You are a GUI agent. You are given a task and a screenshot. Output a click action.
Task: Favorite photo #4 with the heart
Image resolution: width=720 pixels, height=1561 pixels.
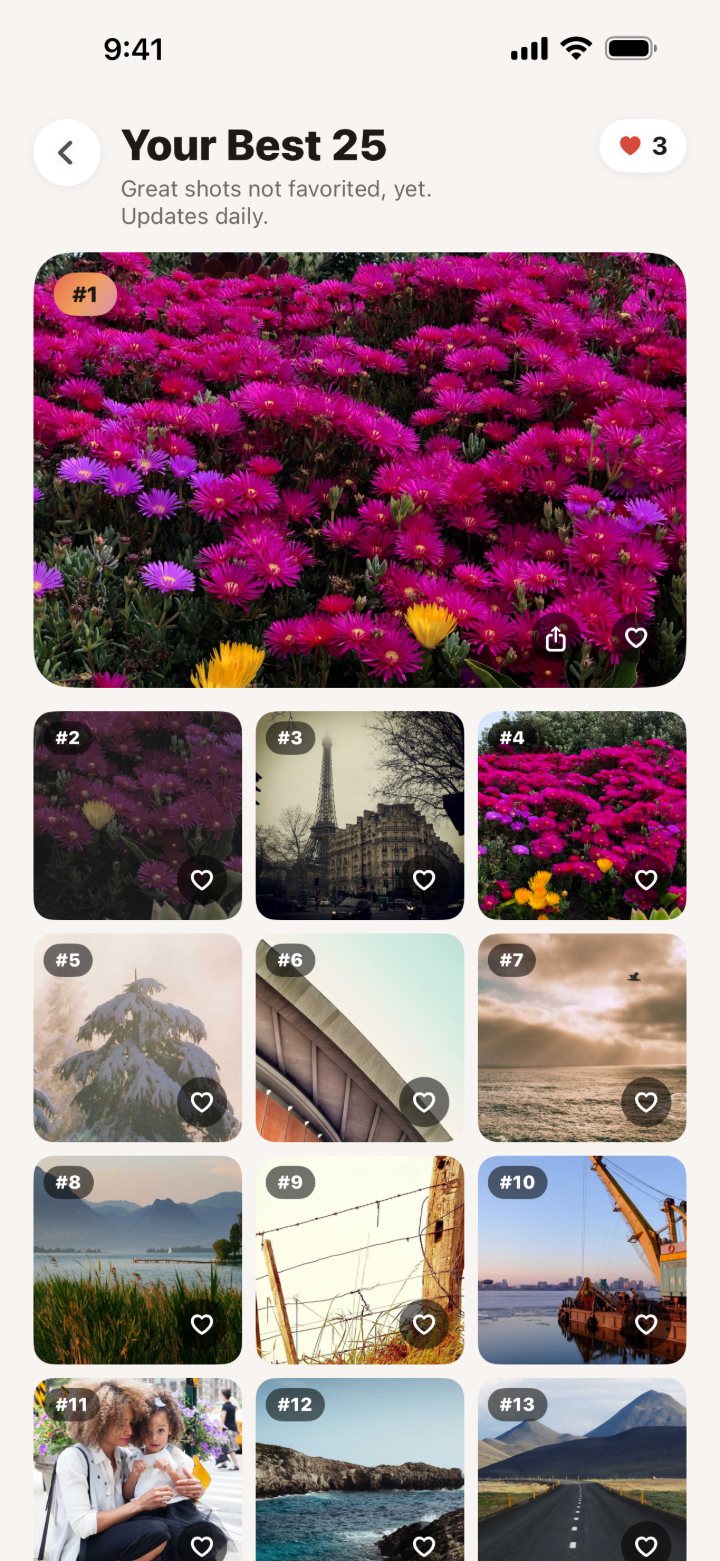646,880
